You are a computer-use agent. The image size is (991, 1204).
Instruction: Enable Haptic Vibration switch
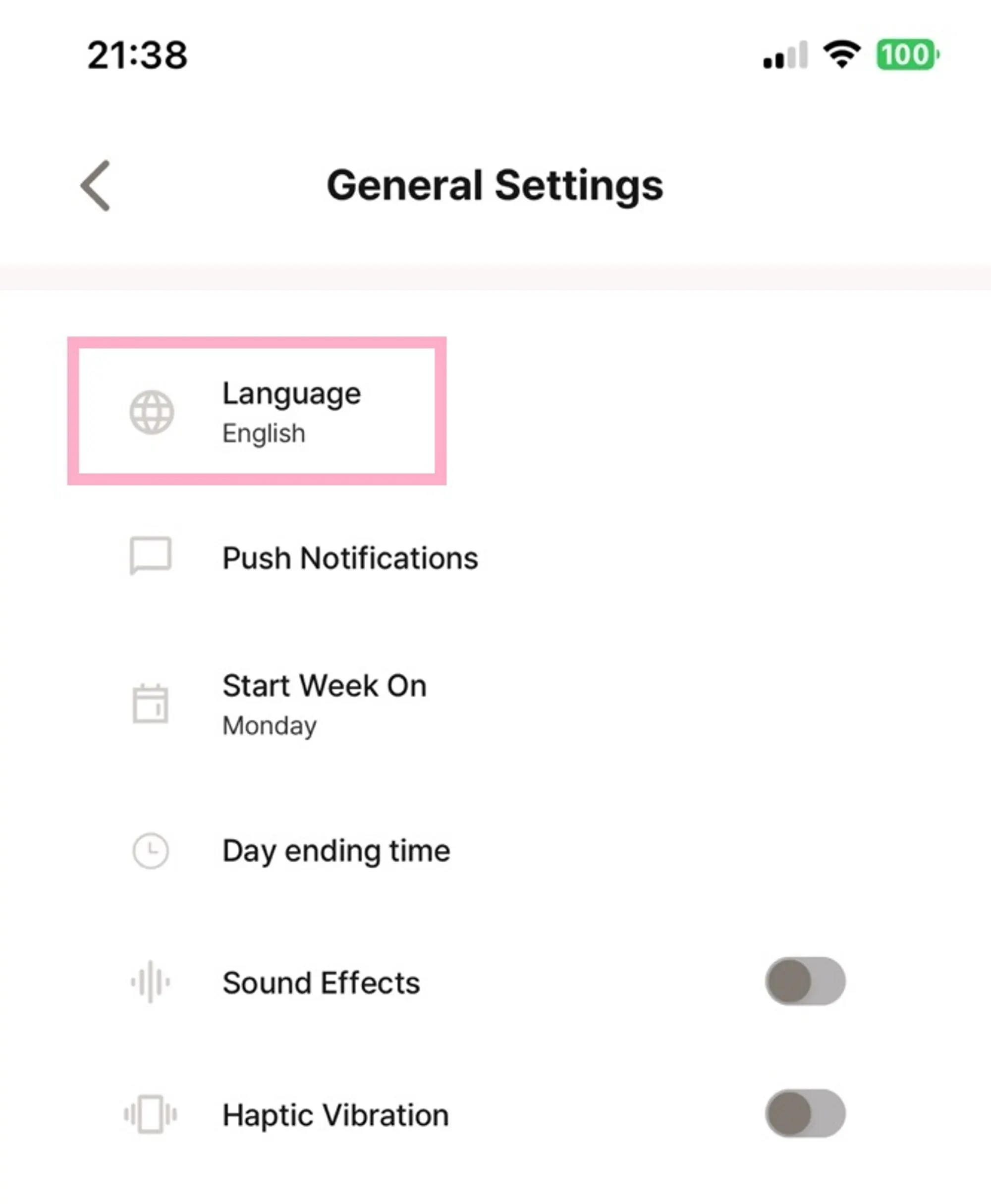pyautogui.click(x=805, y=1113)
